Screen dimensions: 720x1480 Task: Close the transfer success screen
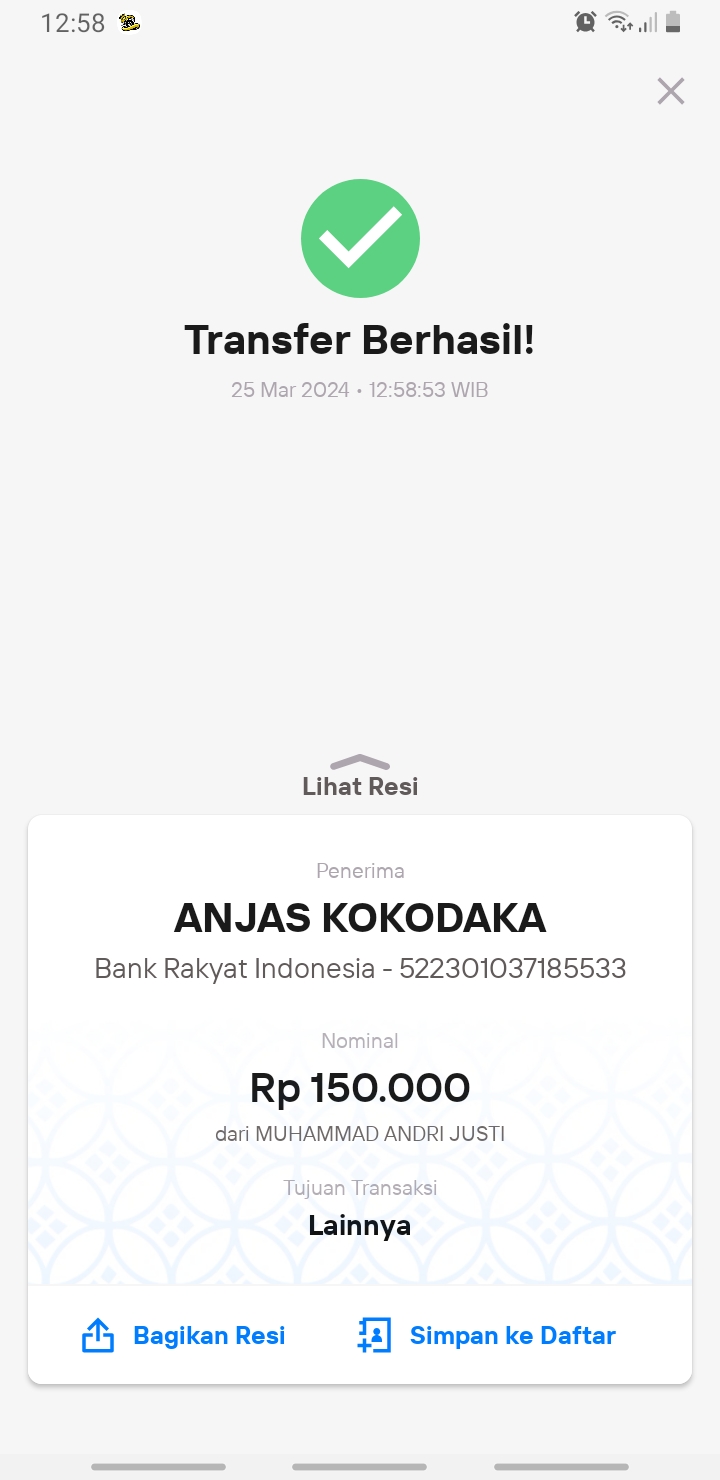[670, 91]
